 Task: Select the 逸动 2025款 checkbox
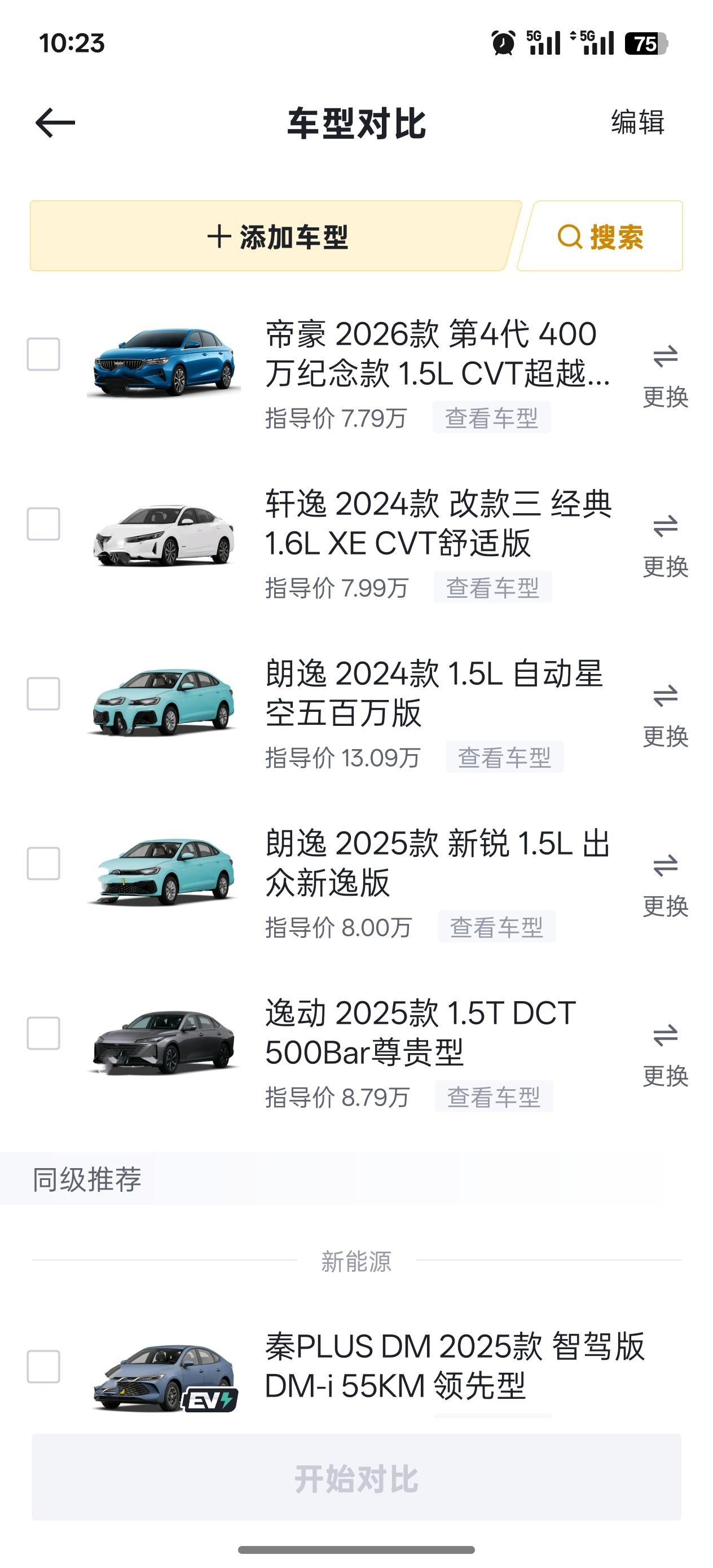tap(43, 1033)
